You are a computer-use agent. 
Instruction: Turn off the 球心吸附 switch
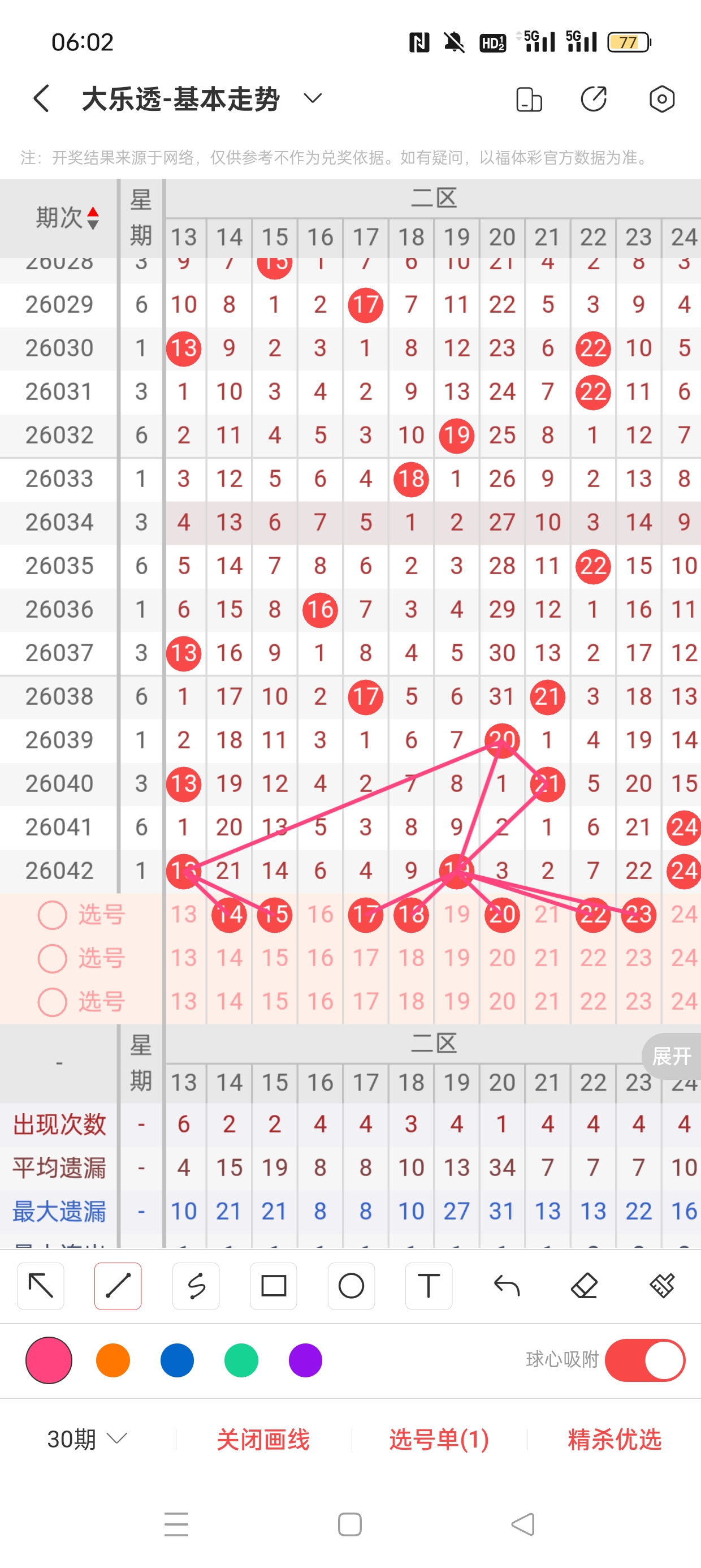point(645,1360)
